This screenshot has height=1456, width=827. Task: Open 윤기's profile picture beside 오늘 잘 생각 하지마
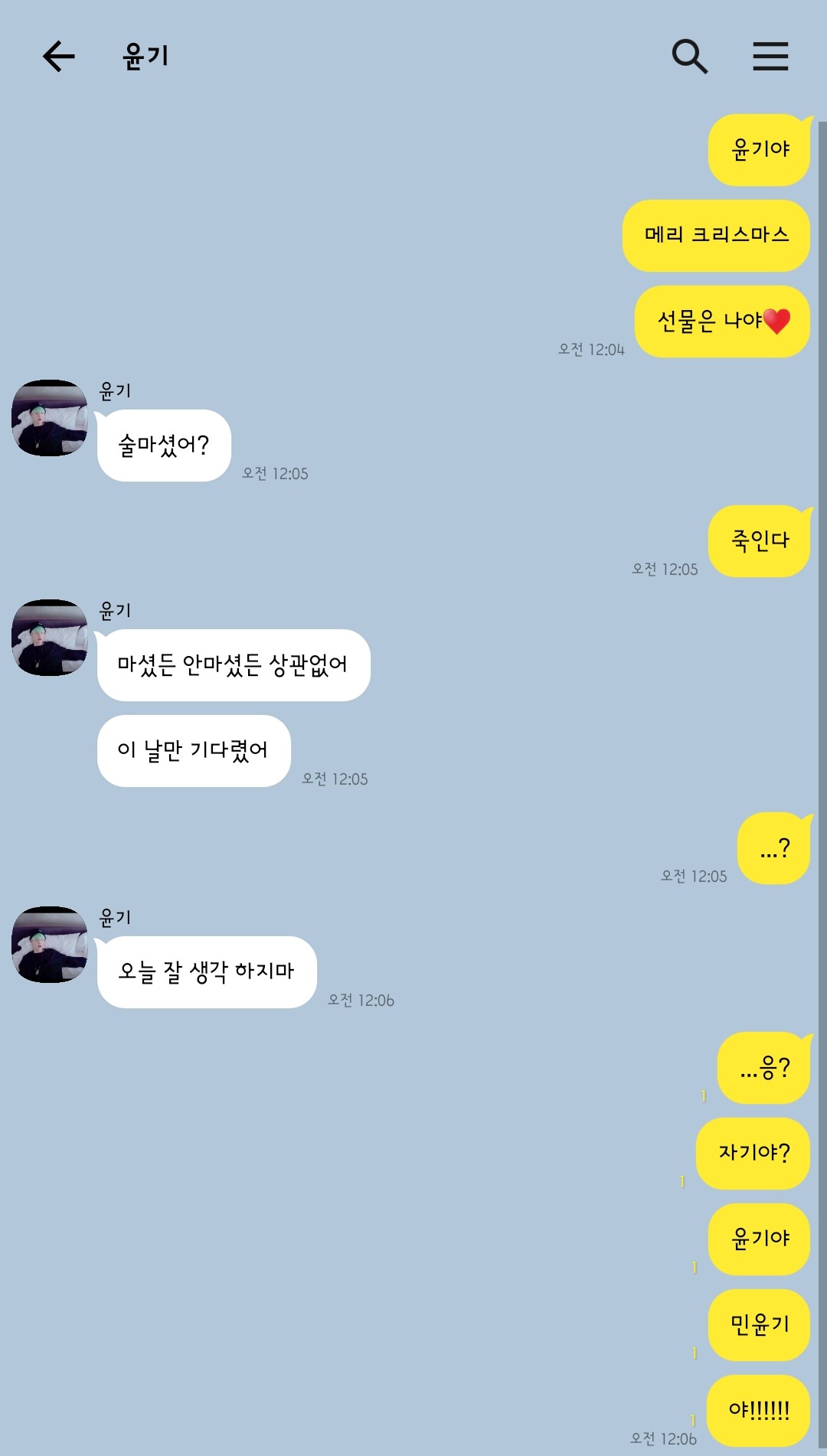[x=50, y=945]
